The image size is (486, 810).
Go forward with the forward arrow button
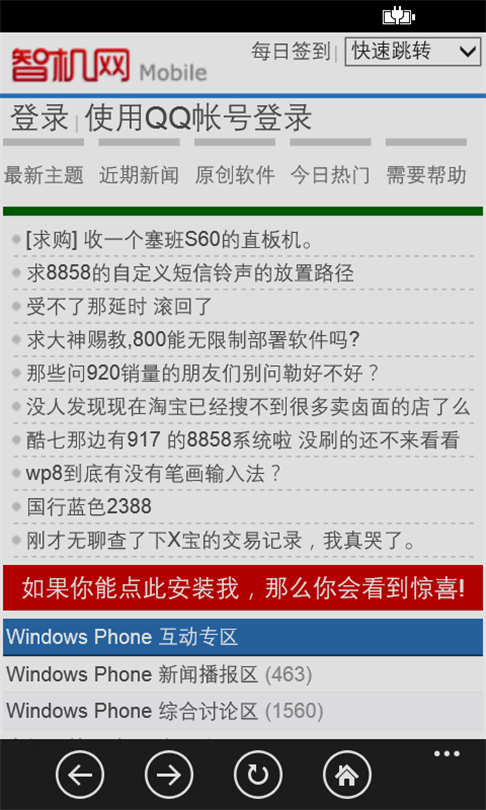169,774
